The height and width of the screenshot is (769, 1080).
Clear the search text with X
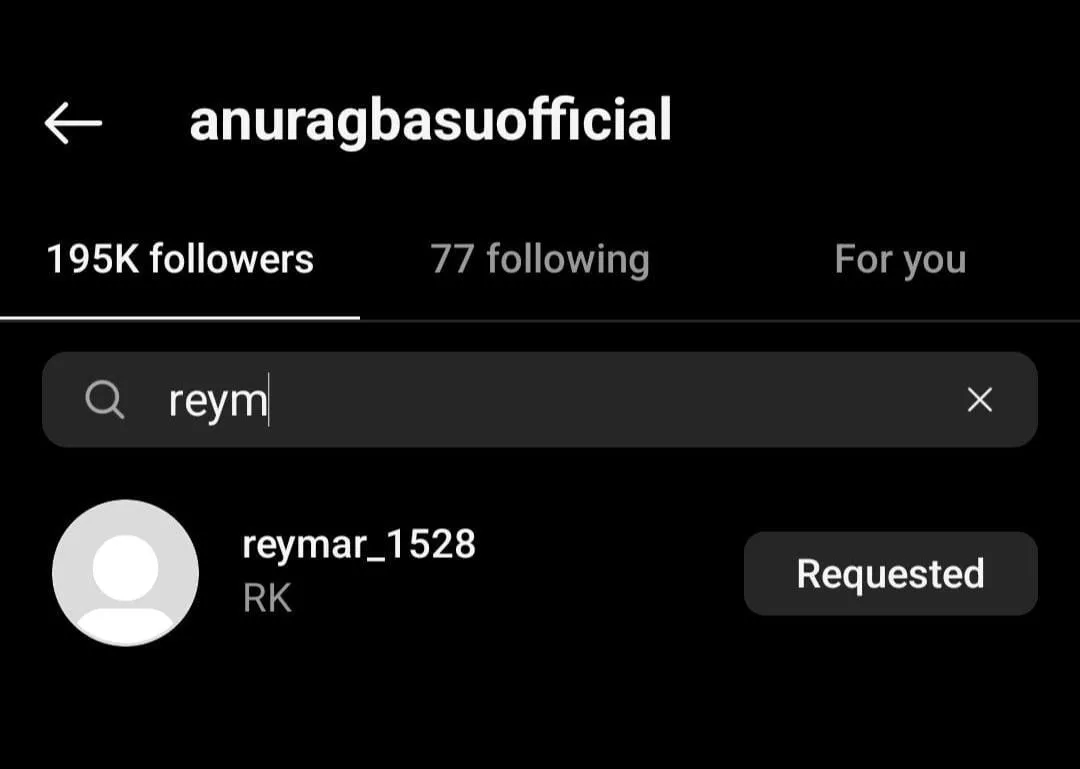click(x=980, y=400)
